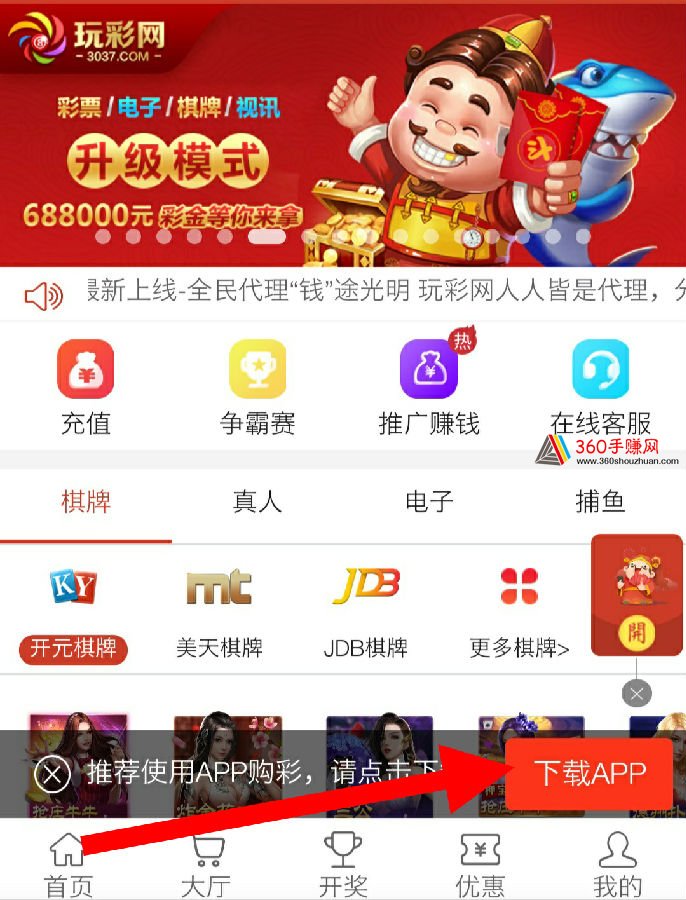
Task: Open 更多棋牌 for more games
Action: pyautogui.click(x=519, y=610)
